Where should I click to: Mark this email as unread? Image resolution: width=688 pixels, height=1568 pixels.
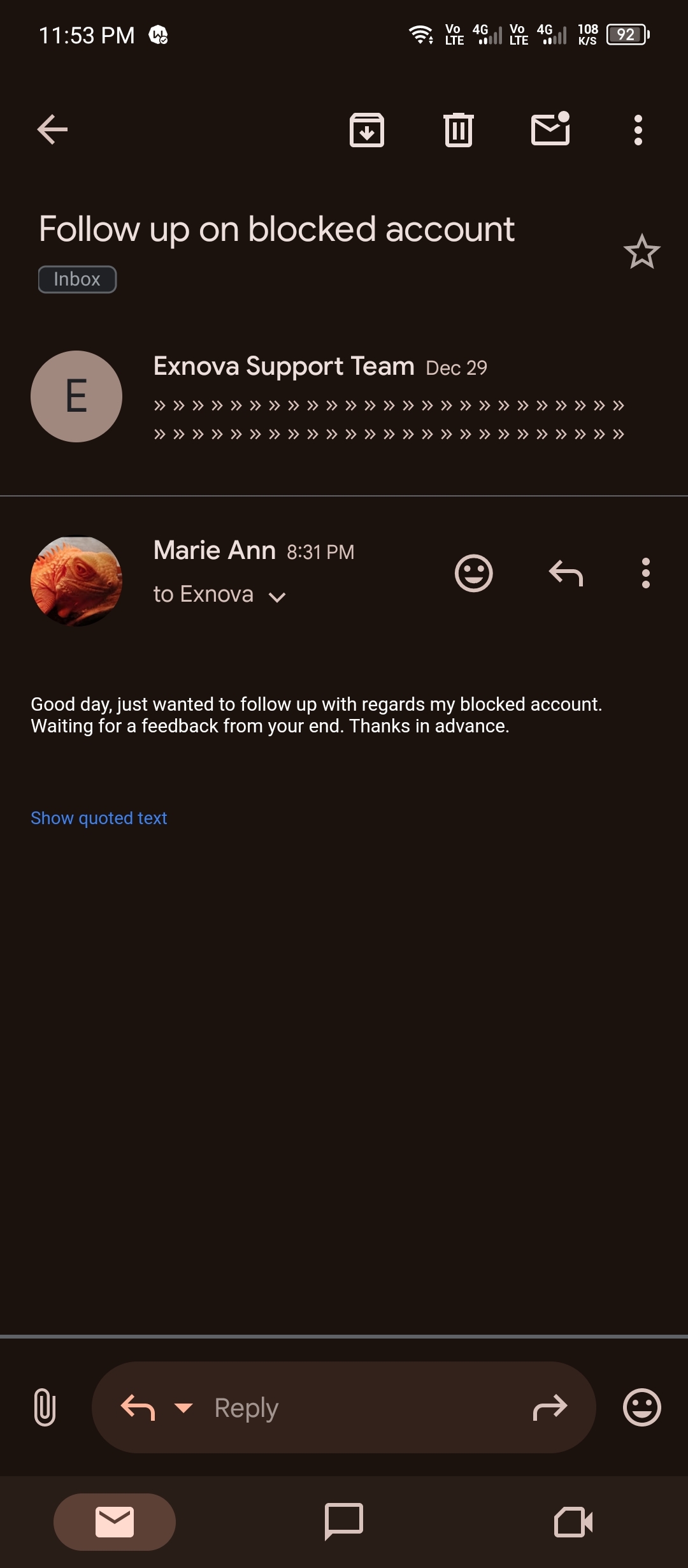point(550,129)
